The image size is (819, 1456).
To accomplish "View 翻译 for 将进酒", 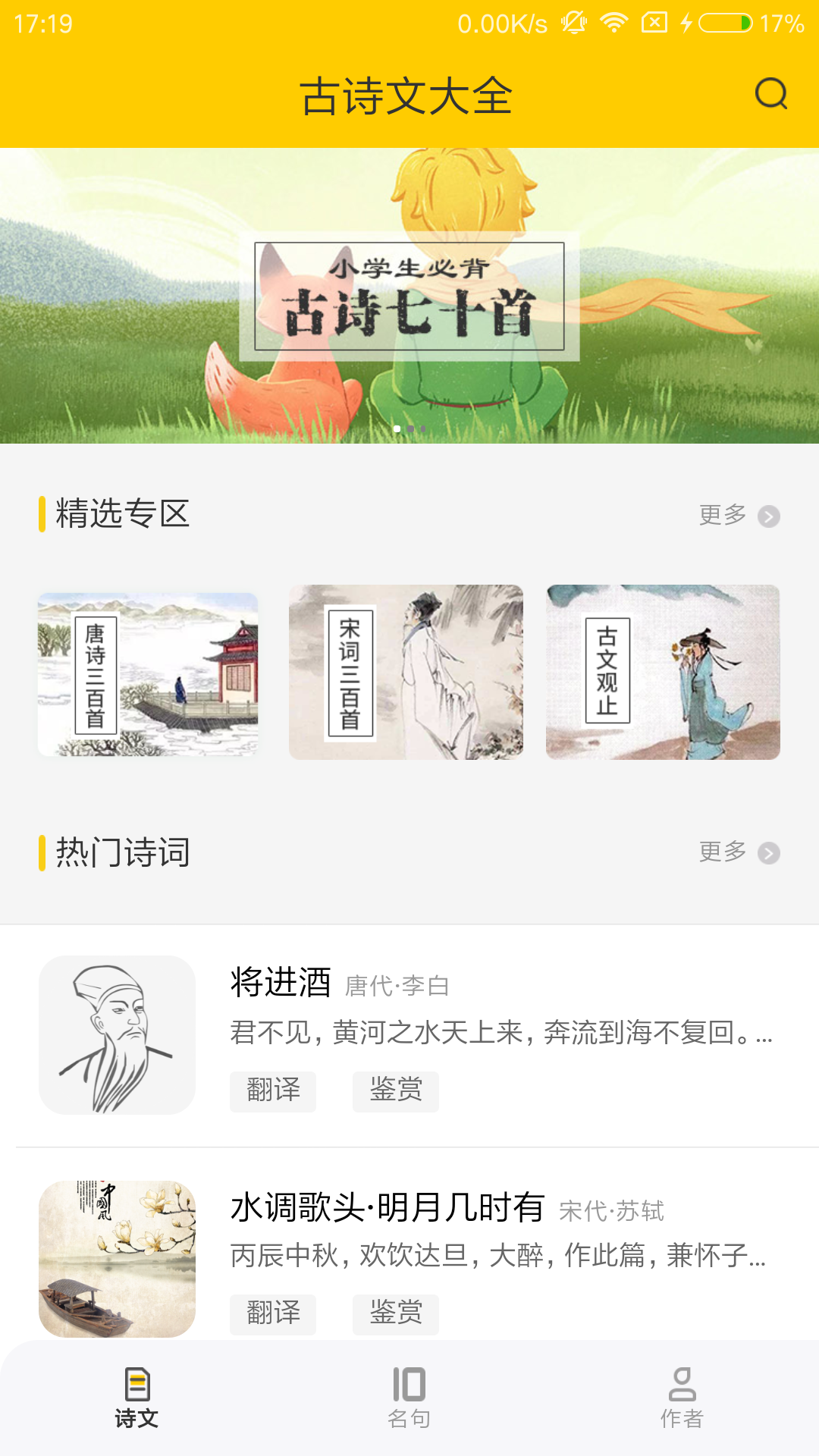I will (x=273, y=1090).
